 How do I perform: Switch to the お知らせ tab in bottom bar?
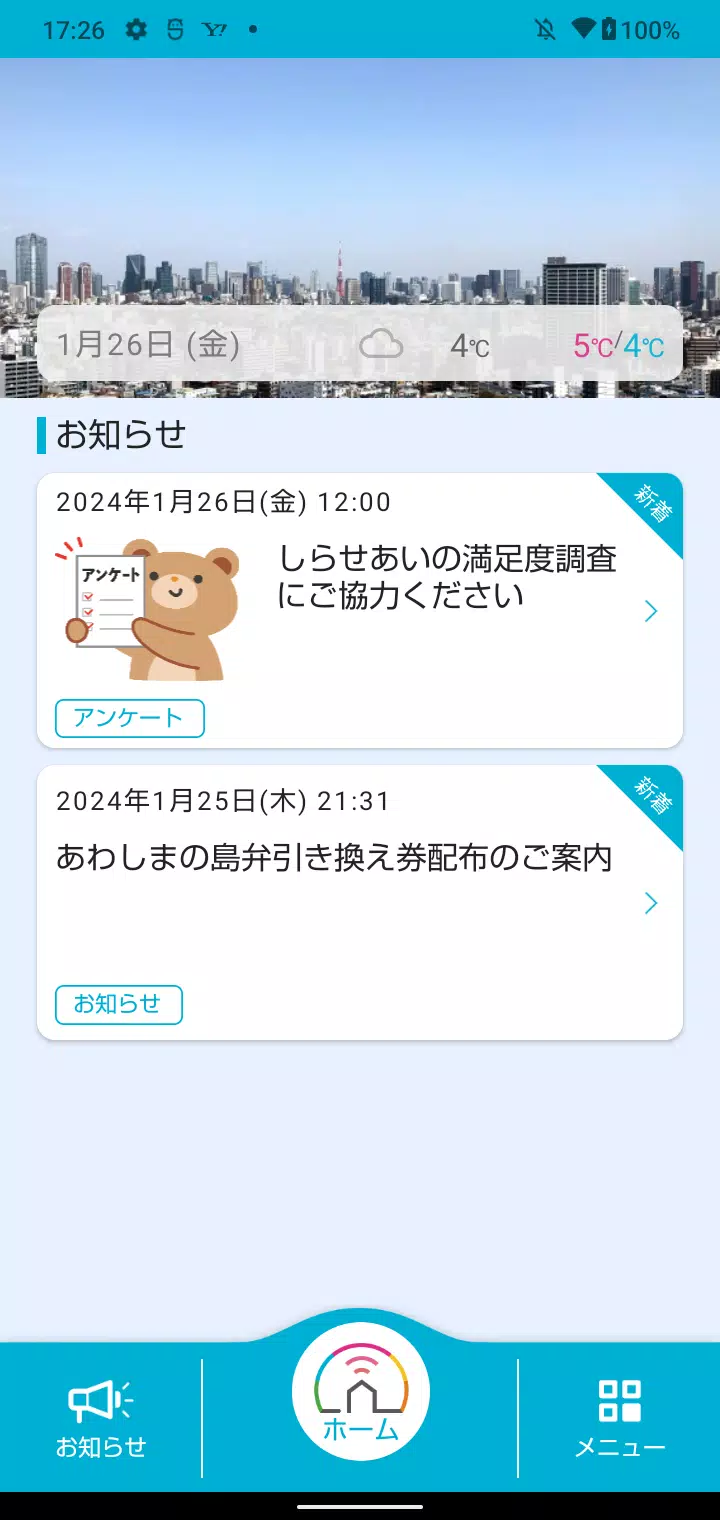[101, 1418]
